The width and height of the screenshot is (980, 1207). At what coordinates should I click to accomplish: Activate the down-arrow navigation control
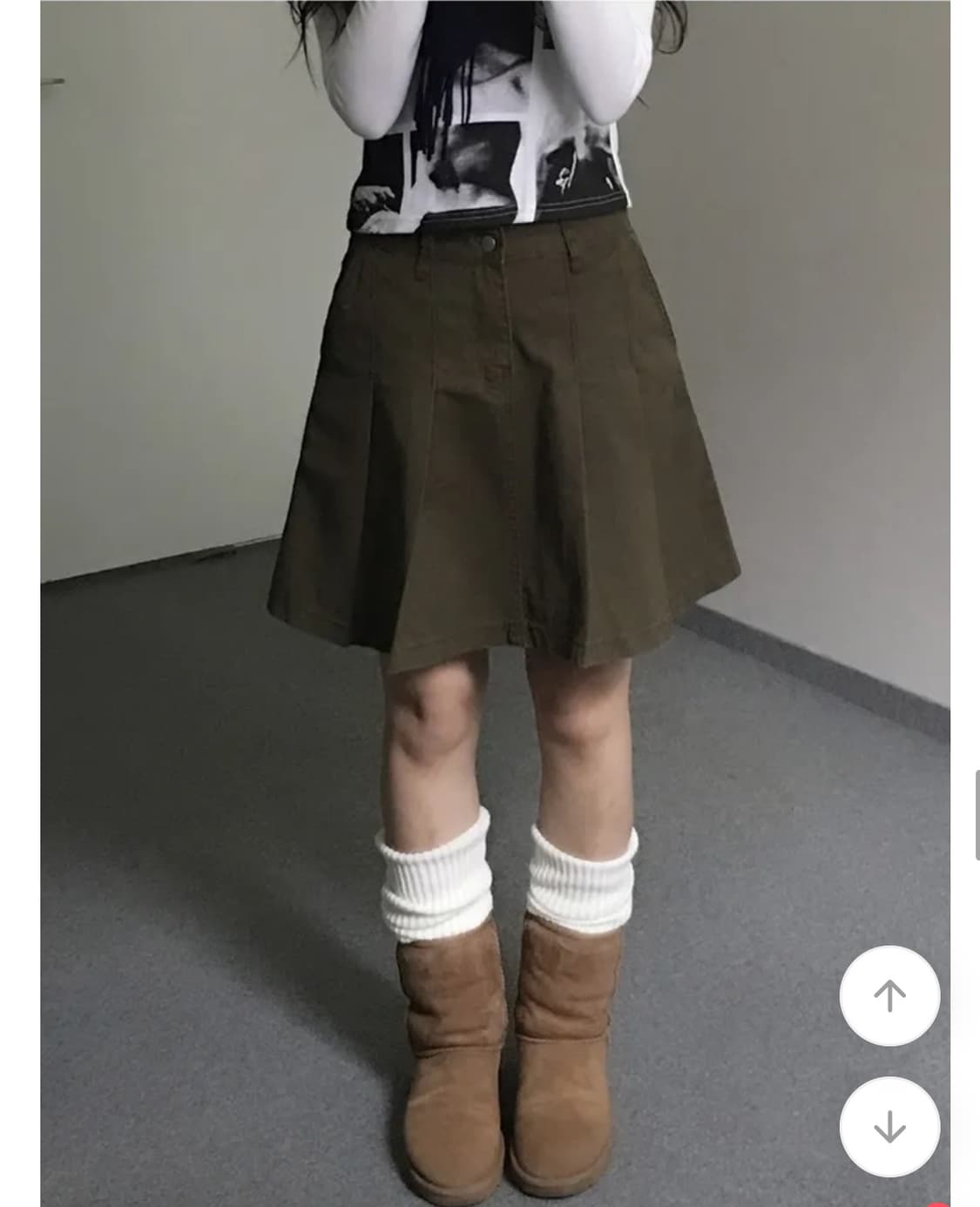click(x=890, y=1125)
